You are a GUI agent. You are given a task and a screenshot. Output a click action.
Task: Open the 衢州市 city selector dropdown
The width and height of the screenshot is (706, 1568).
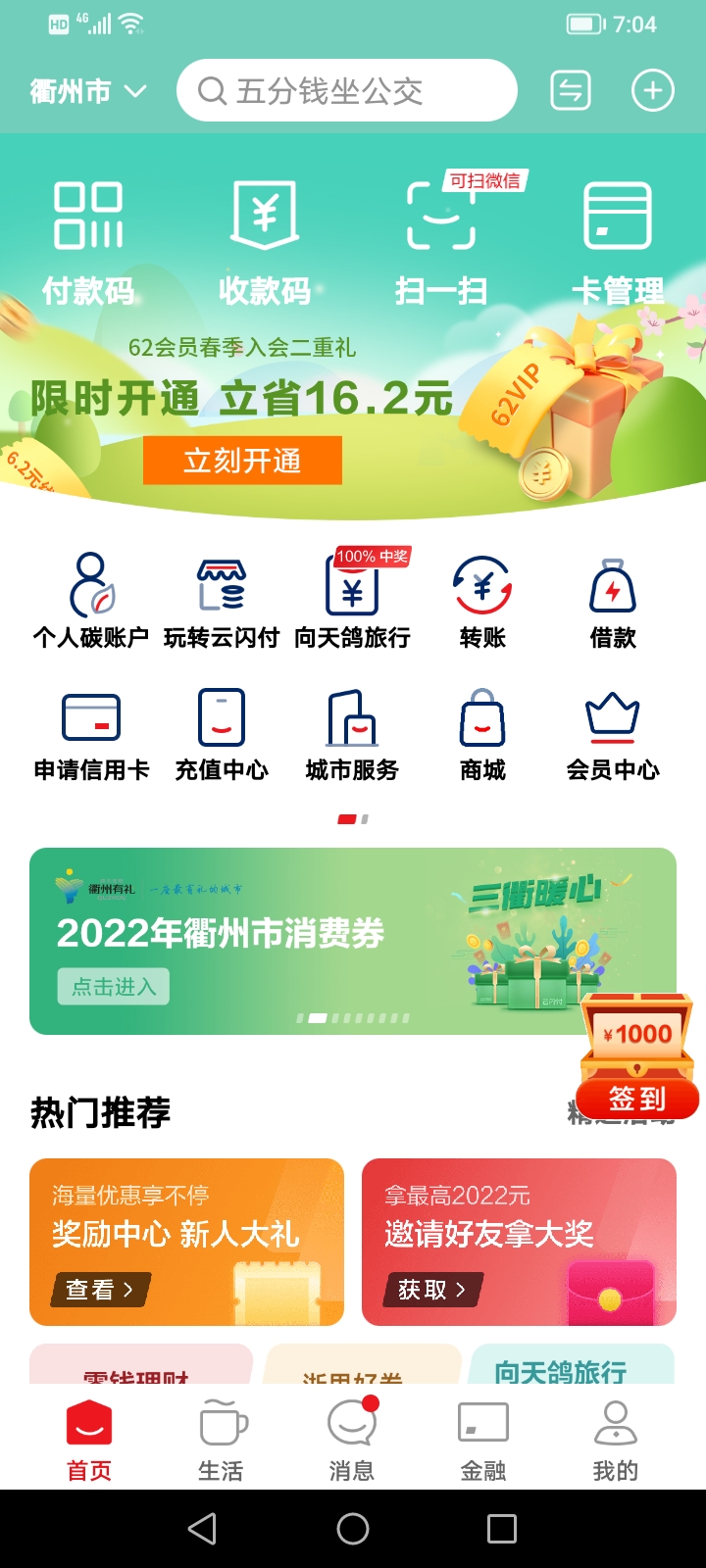click(x=88, y=91)
